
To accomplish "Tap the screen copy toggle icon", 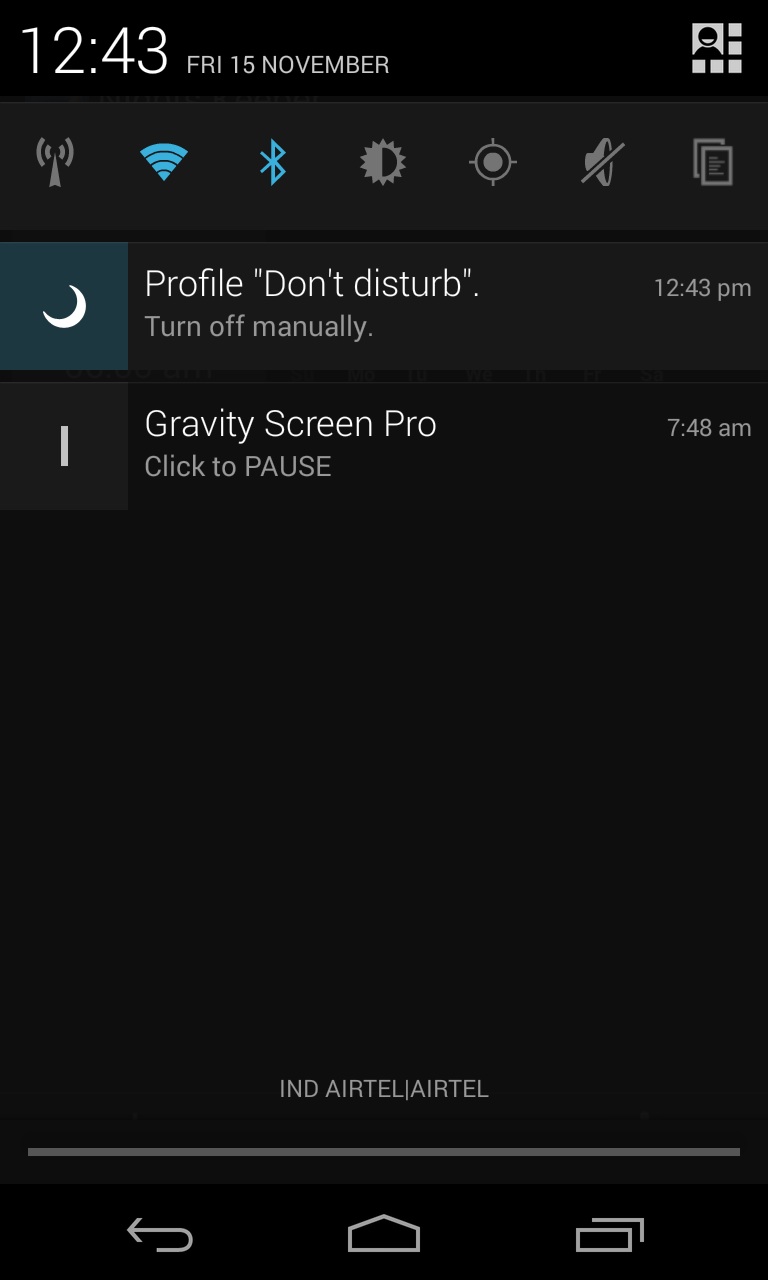I will coord(713,162).
